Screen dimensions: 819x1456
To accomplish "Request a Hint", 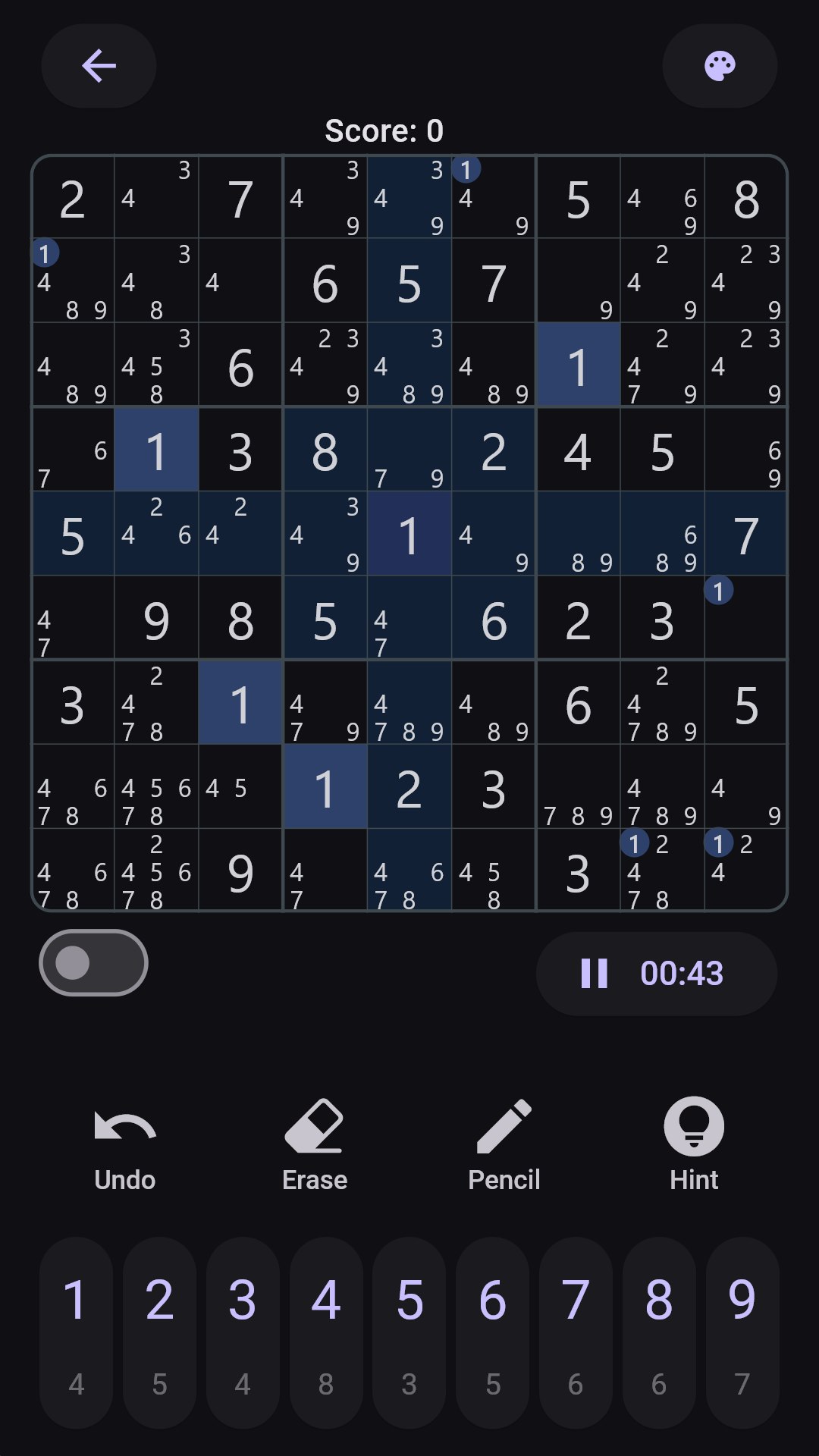I will pos(694,1145).
